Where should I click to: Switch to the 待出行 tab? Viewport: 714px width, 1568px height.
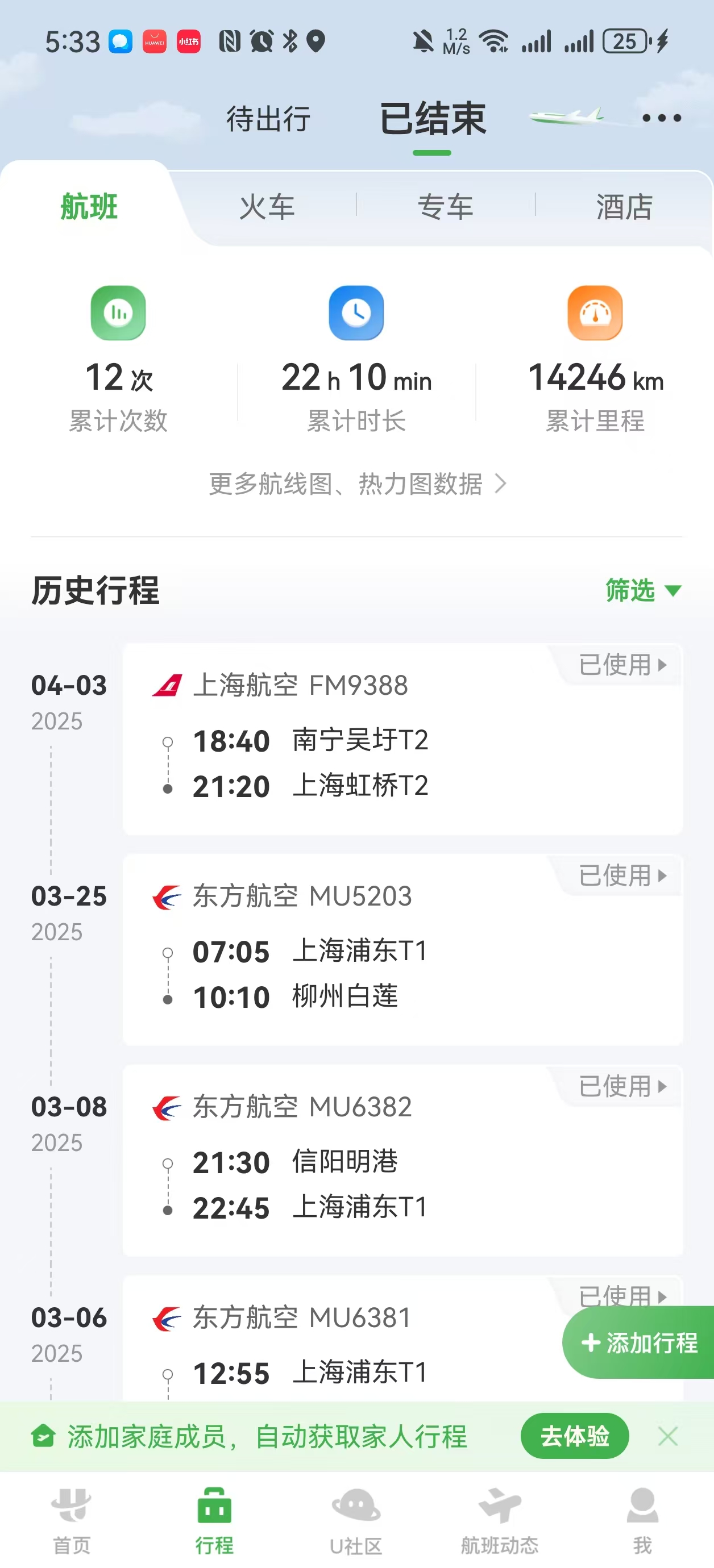tap(268, 118)
